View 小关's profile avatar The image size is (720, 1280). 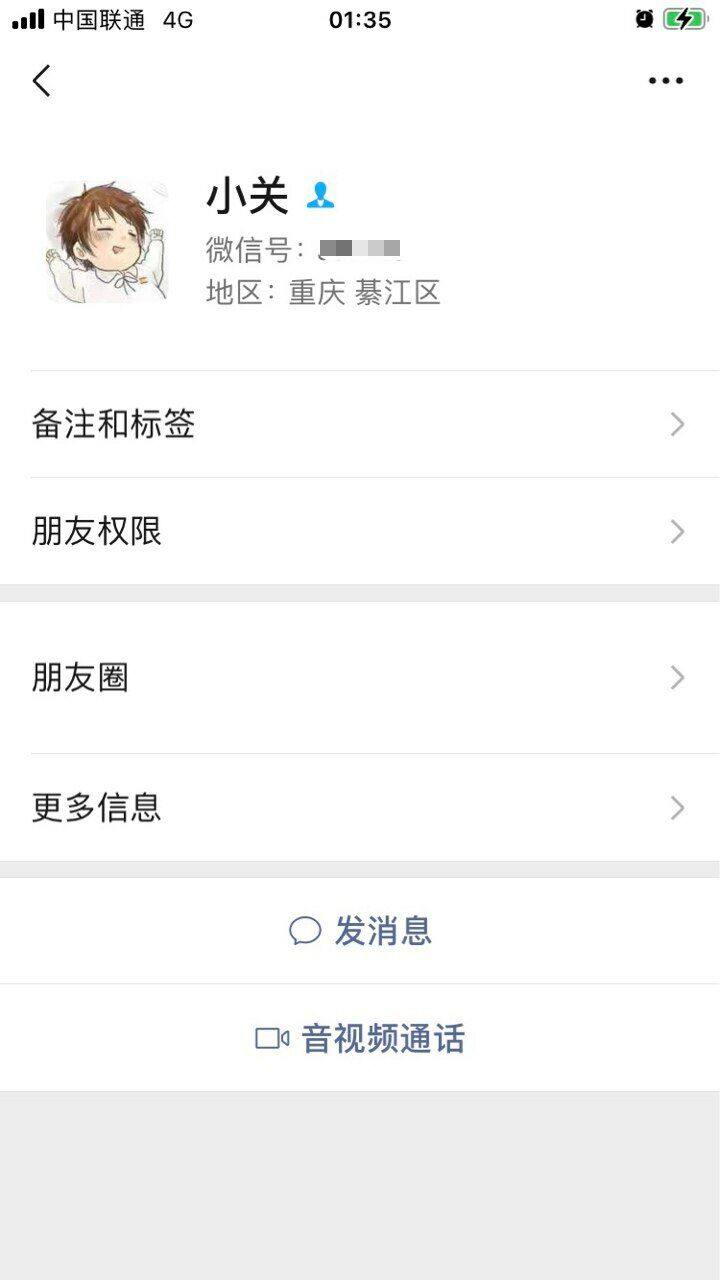tap(107, 241)
